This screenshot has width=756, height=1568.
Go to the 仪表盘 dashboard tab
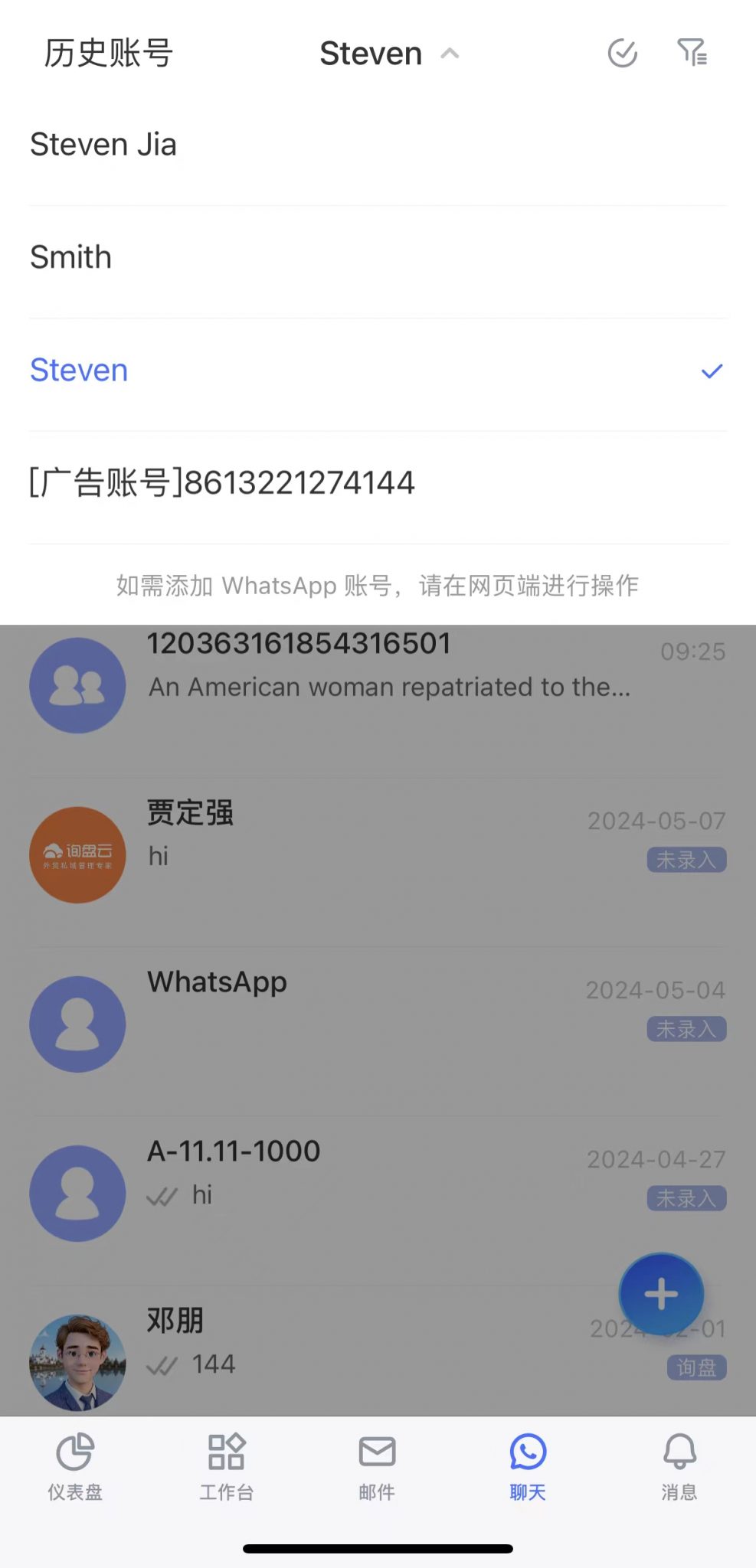click(75, 1466)
